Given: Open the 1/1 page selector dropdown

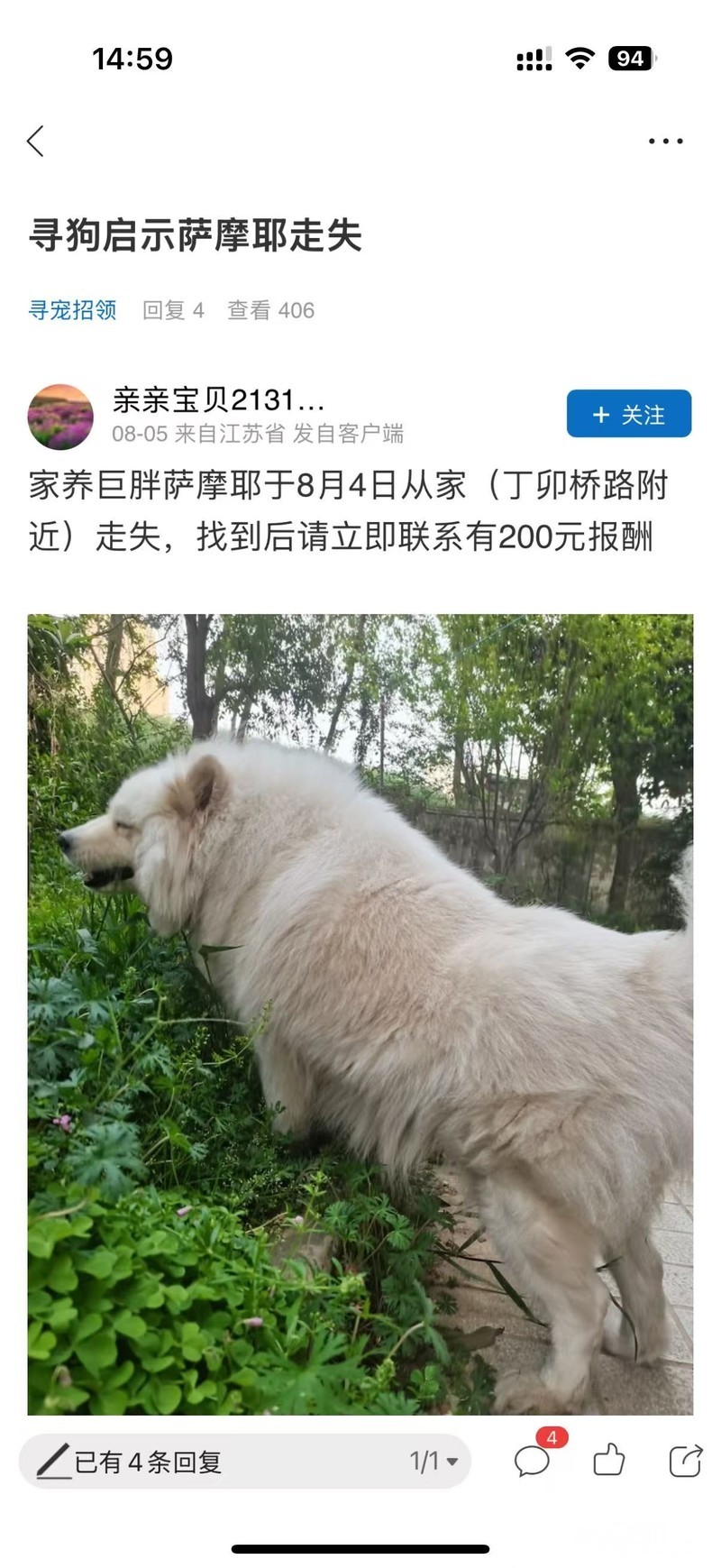Looking at the screenshot, I should click(x=434, y=1462).
